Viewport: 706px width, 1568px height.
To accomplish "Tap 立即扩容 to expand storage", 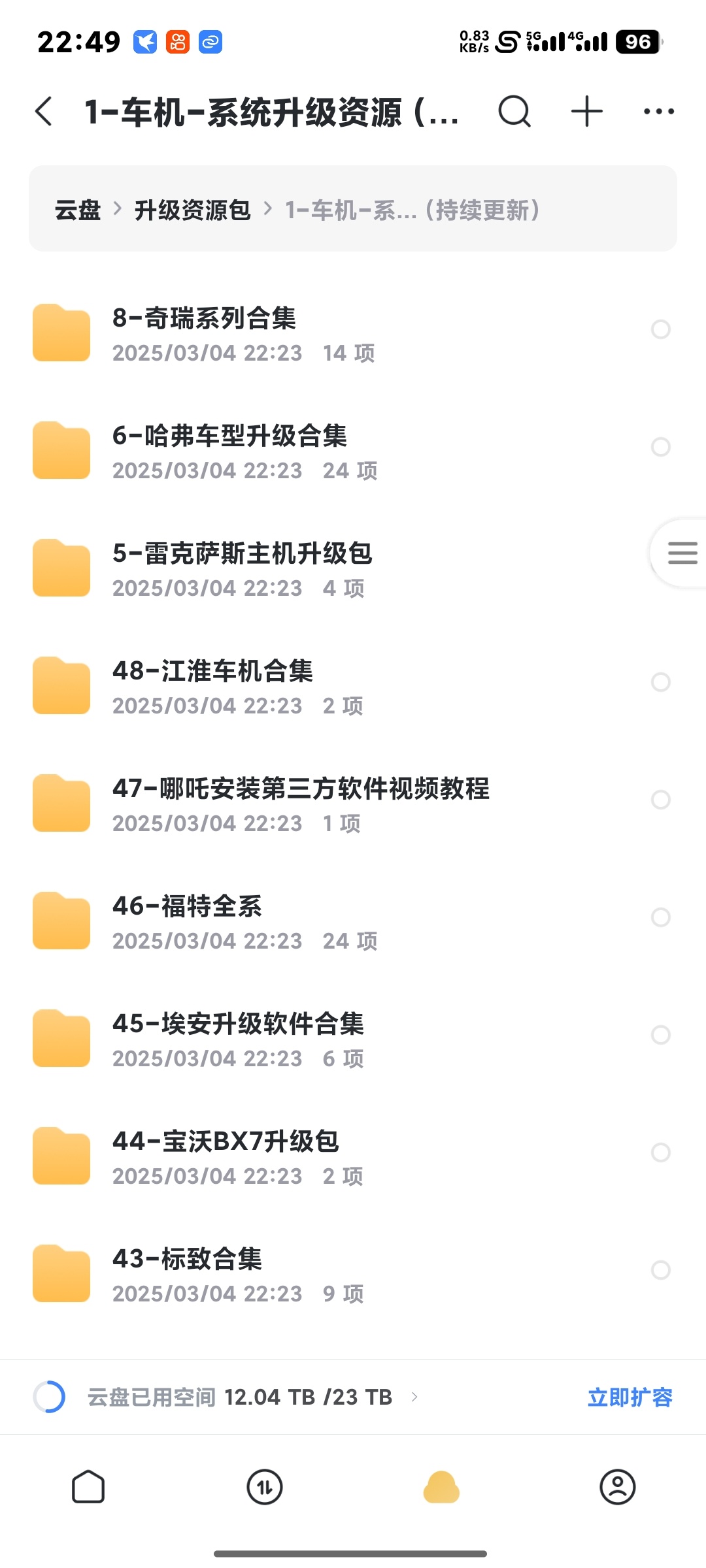I will tap(630, 1397).
